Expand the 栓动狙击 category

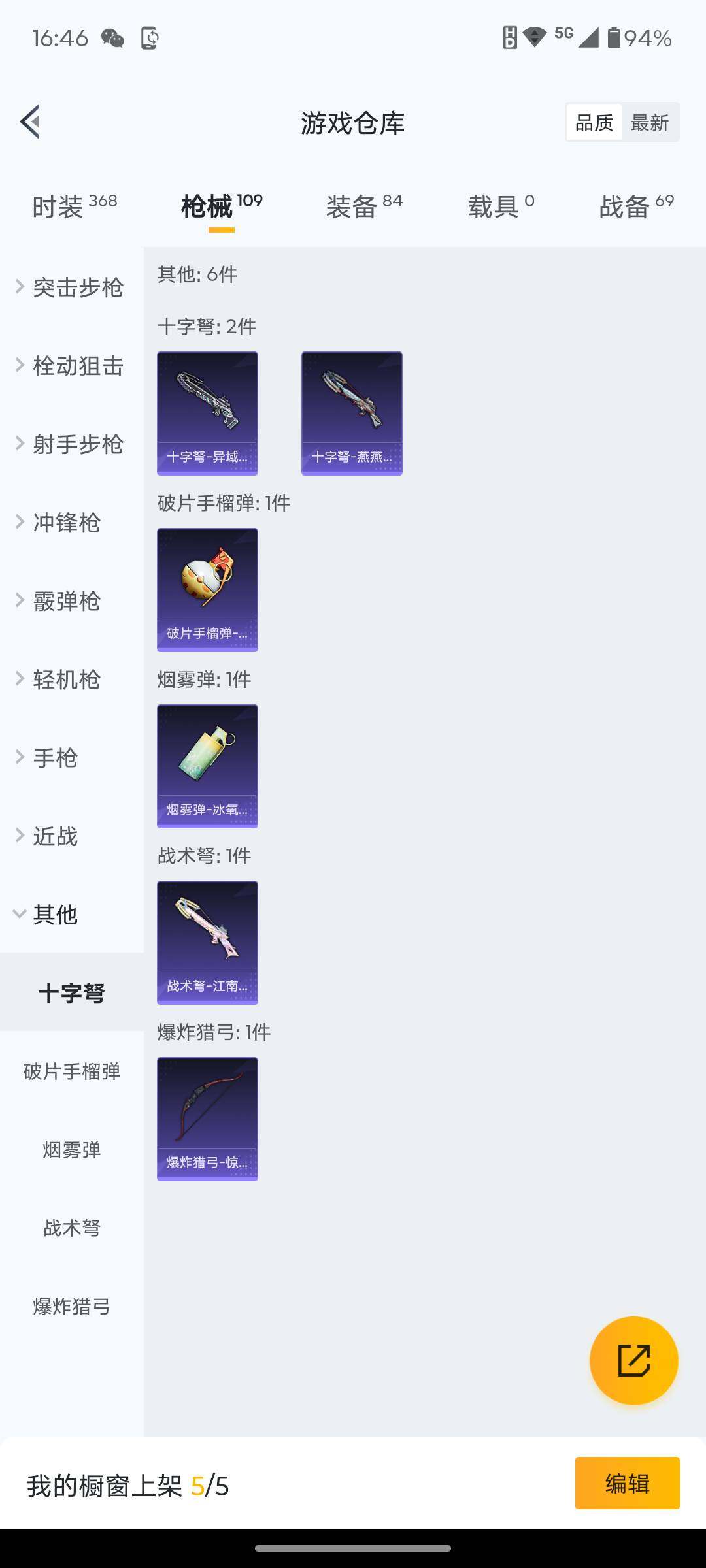[x=71, y=366]
